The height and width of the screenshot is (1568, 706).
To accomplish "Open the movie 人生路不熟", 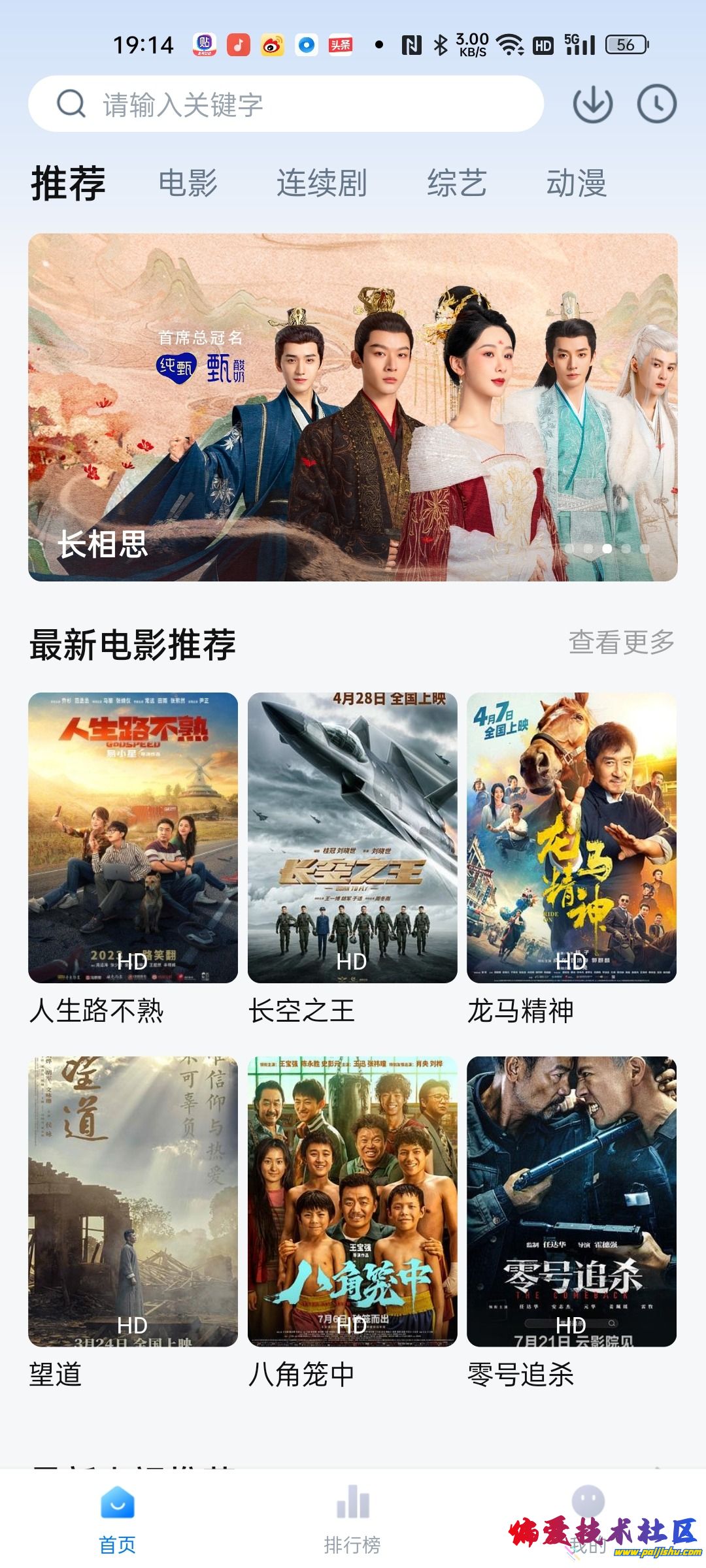I will 133,838.
